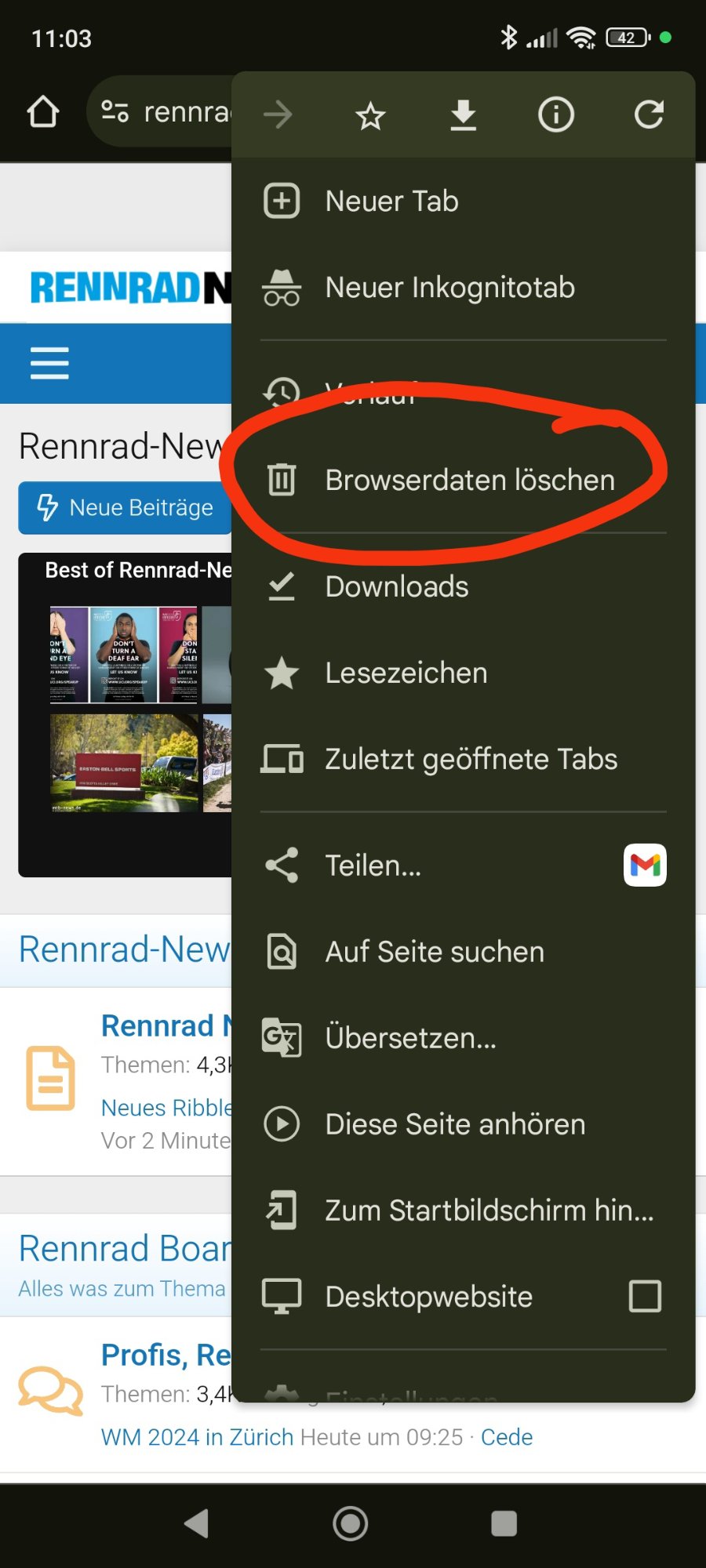Open Downloads list
706x1568 pixels.
pyautogui.click(x=397, y=586)
